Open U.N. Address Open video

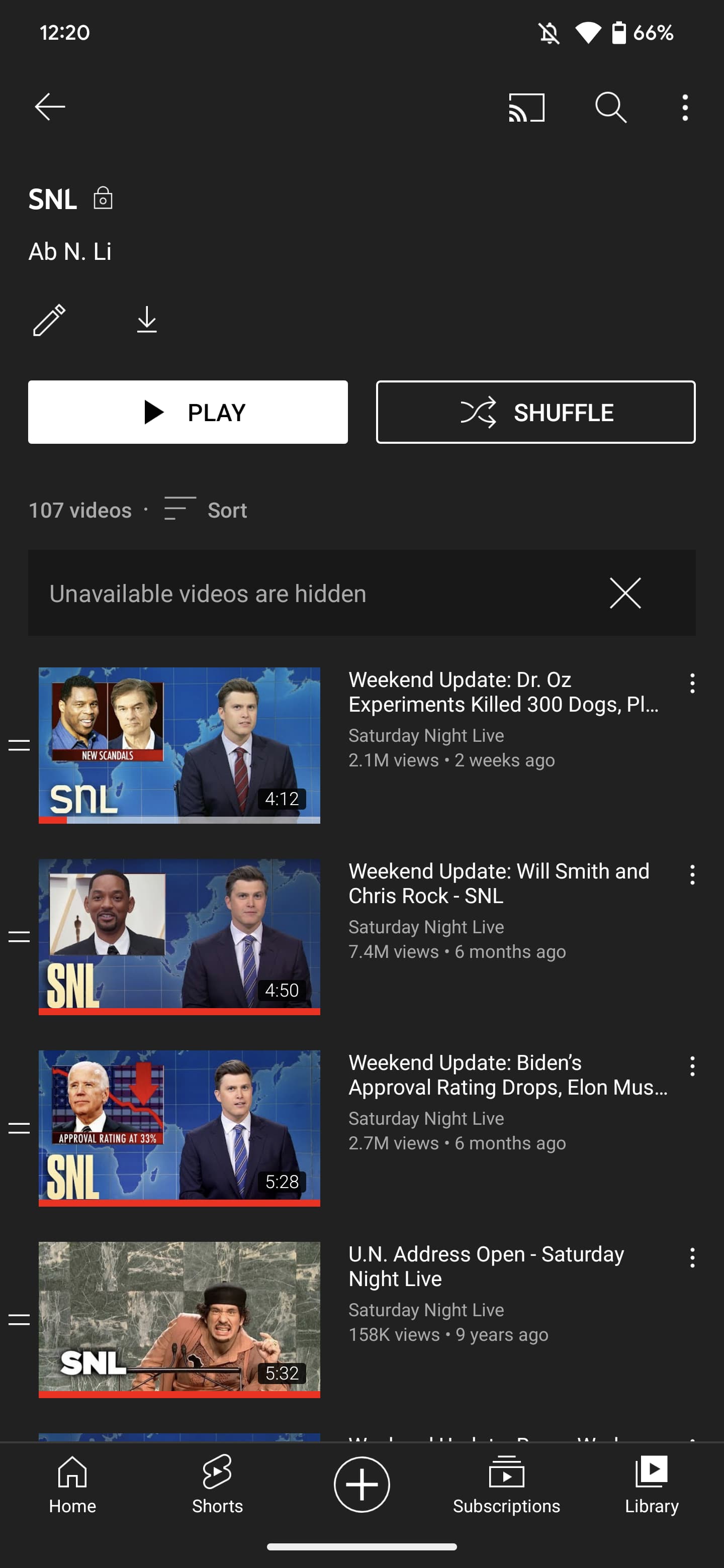pyautogui.click(x=179, y=1319)
